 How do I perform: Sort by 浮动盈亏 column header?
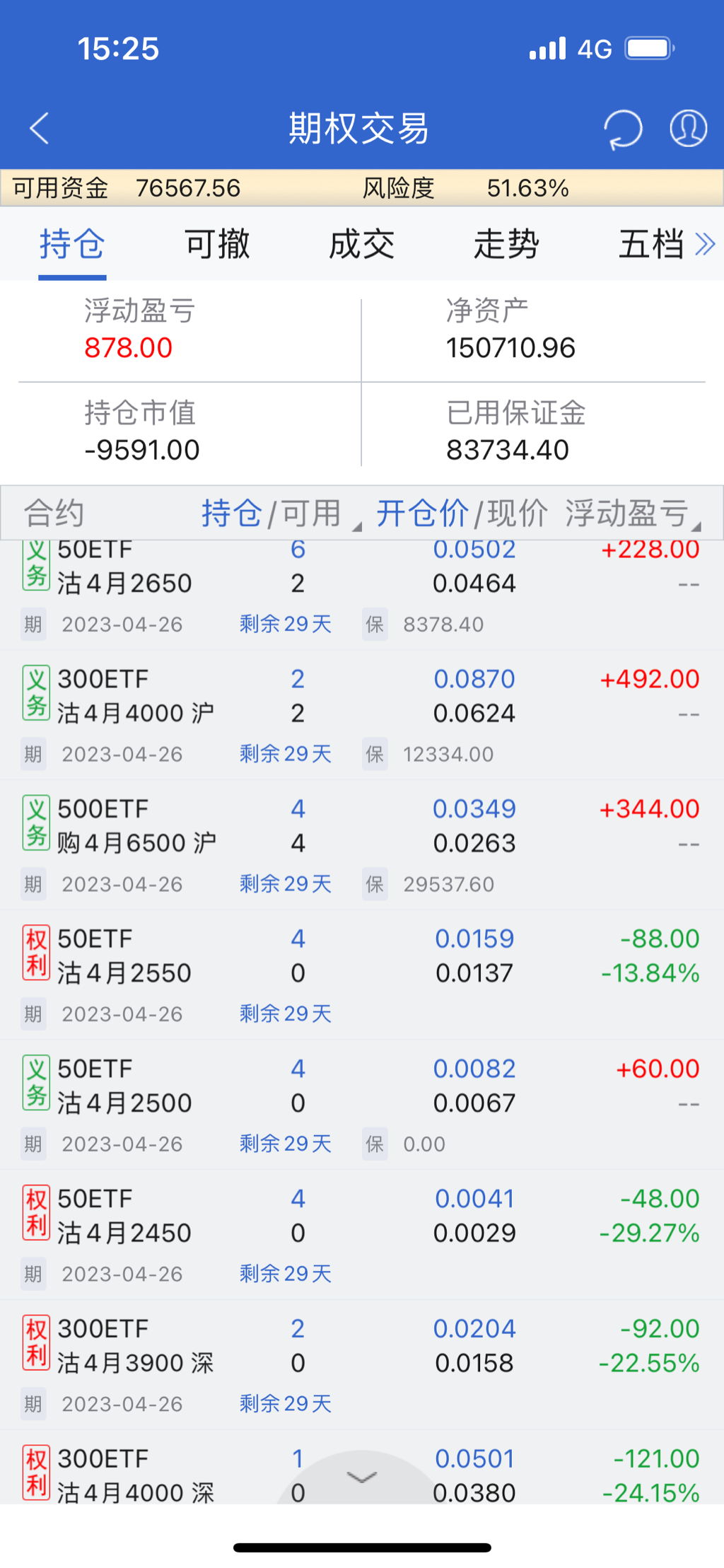click(x=628, y=513)
